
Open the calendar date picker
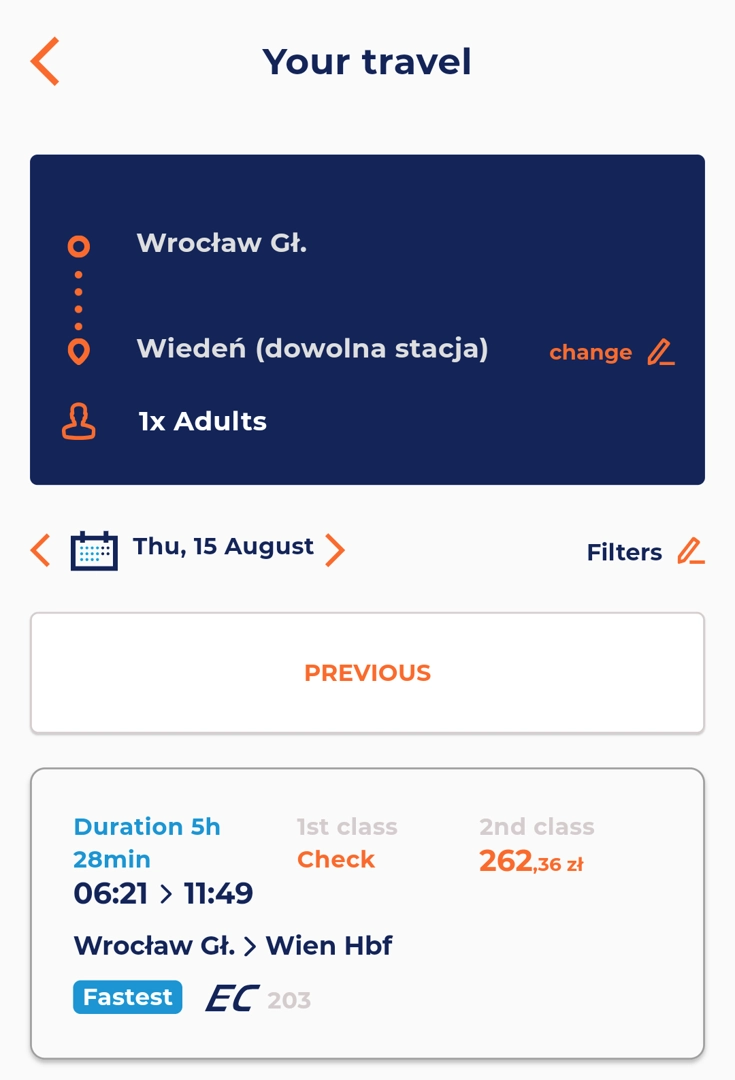pos(94,550)
